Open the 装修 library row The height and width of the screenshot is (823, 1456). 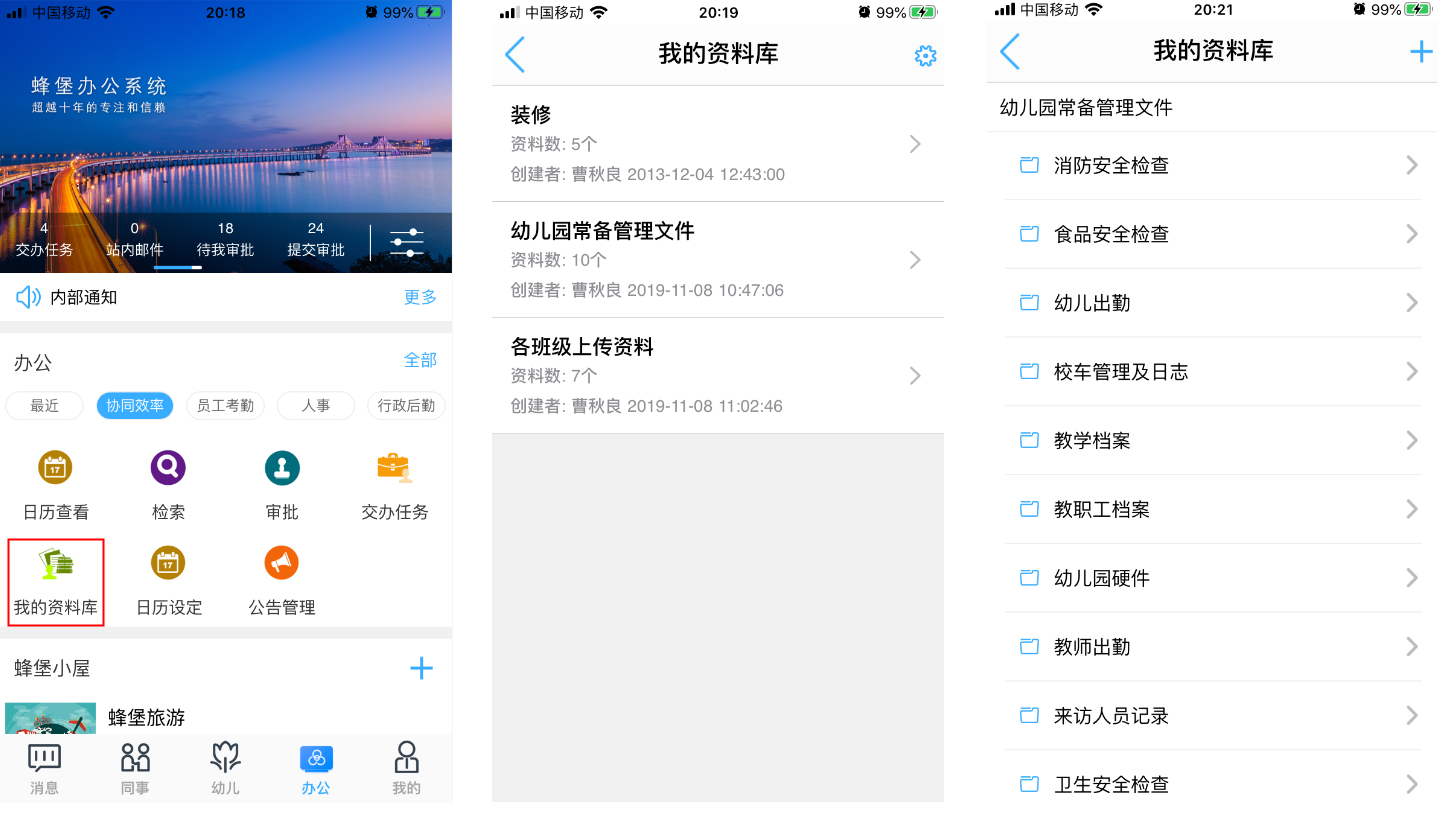pos(717,144)
